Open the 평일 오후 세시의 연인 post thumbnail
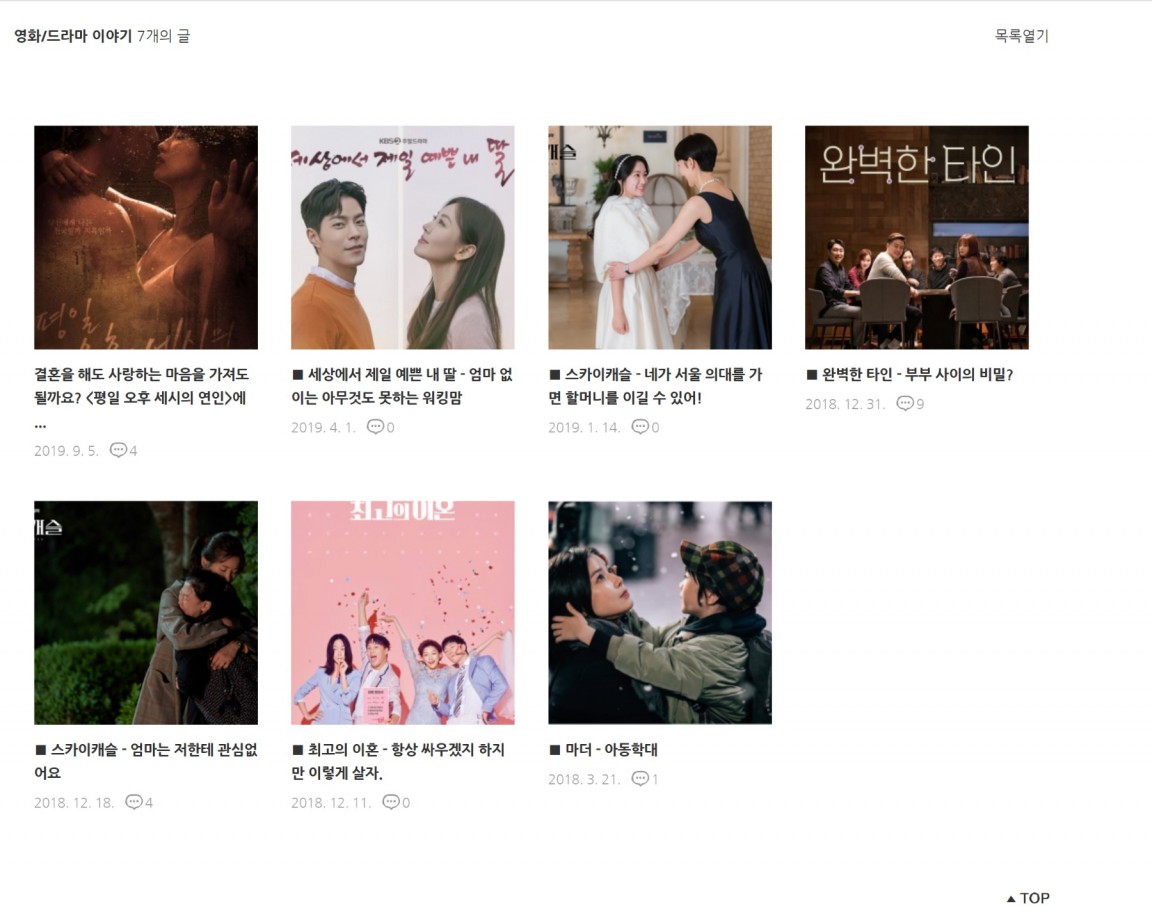 146,237
